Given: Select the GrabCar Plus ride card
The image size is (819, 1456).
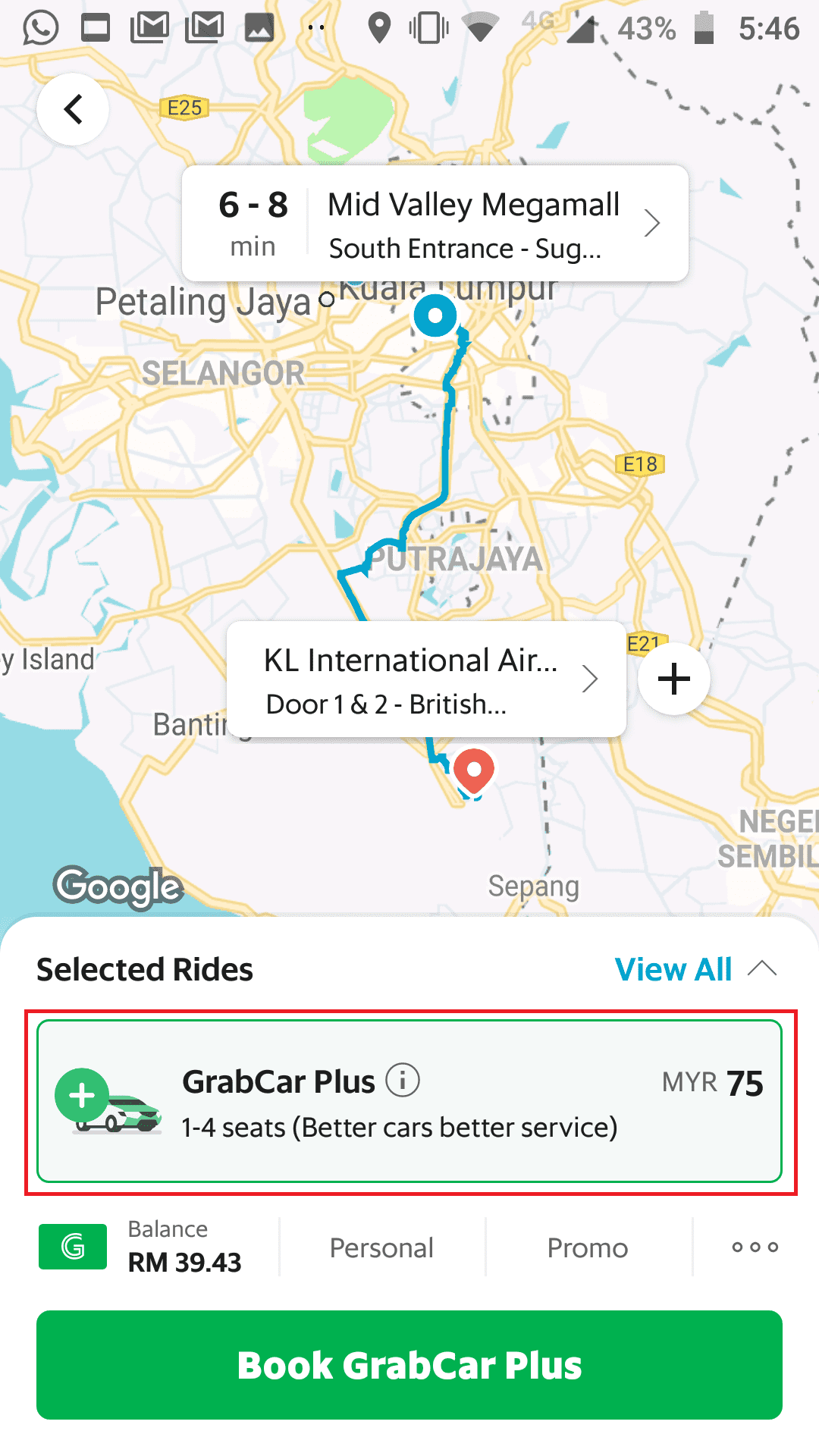Looking at the screenshot, I should coord(409,1101).
